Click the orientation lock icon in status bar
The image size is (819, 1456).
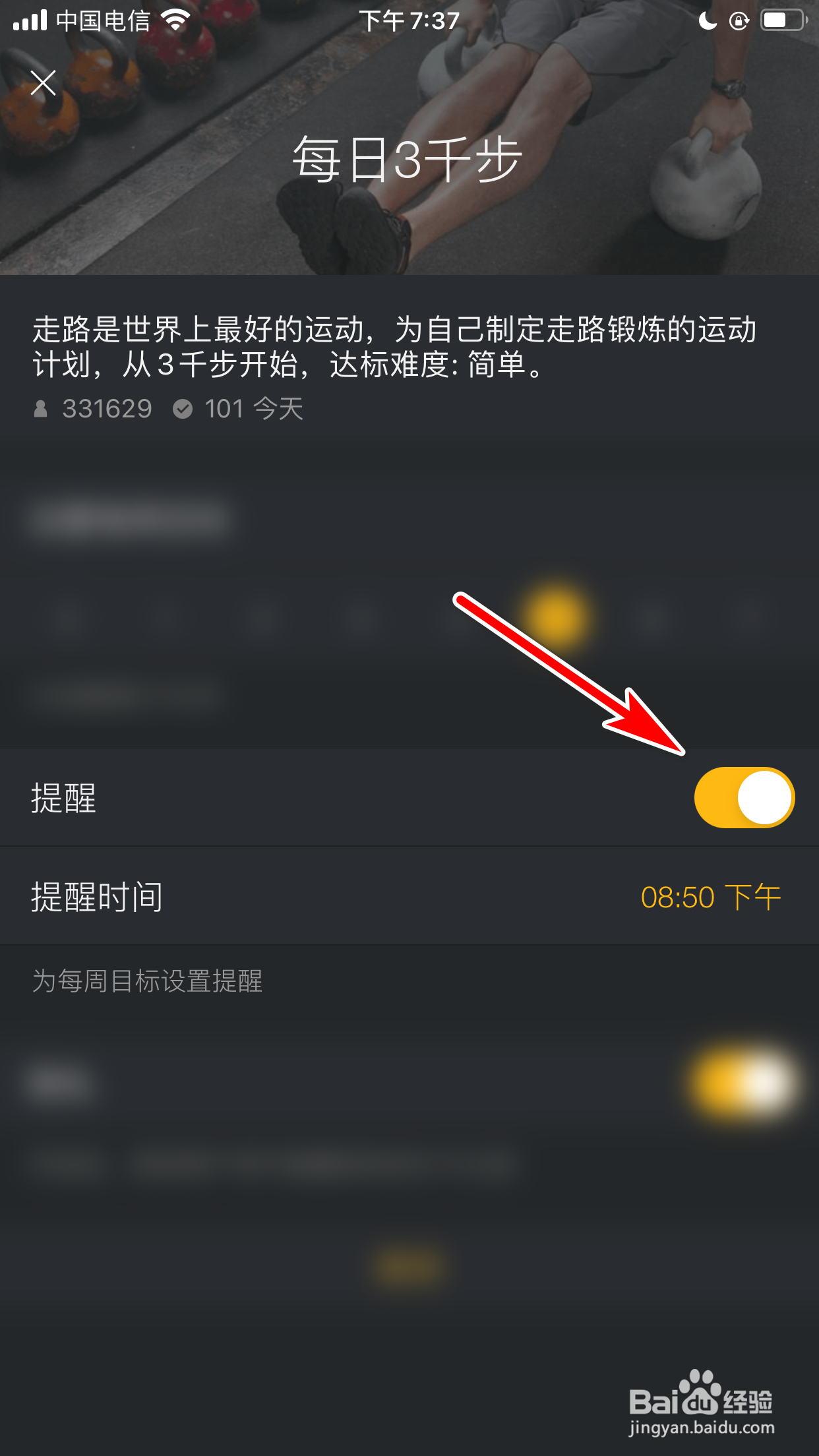[740, 20]
